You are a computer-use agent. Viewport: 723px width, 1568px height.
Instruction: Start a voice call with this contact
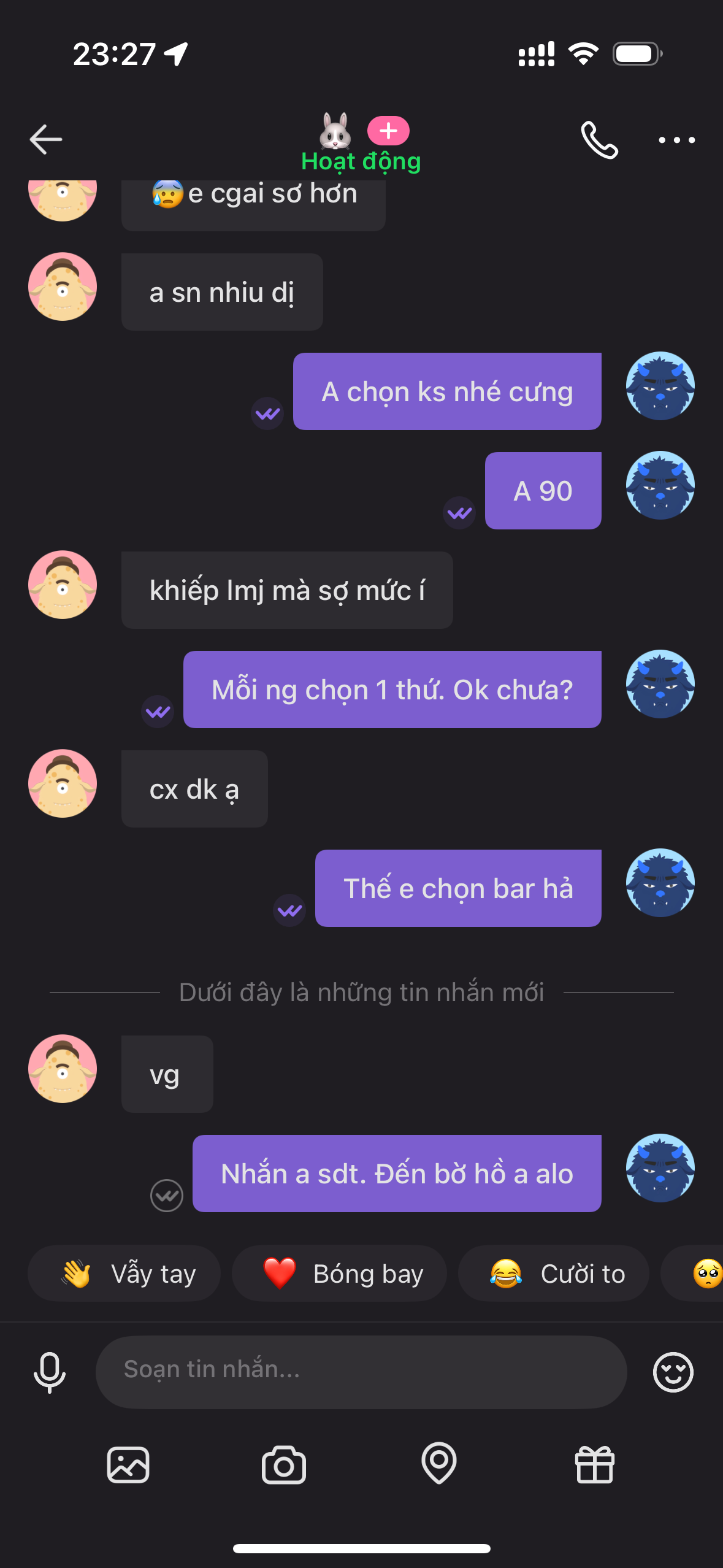(x=599, y=140)
